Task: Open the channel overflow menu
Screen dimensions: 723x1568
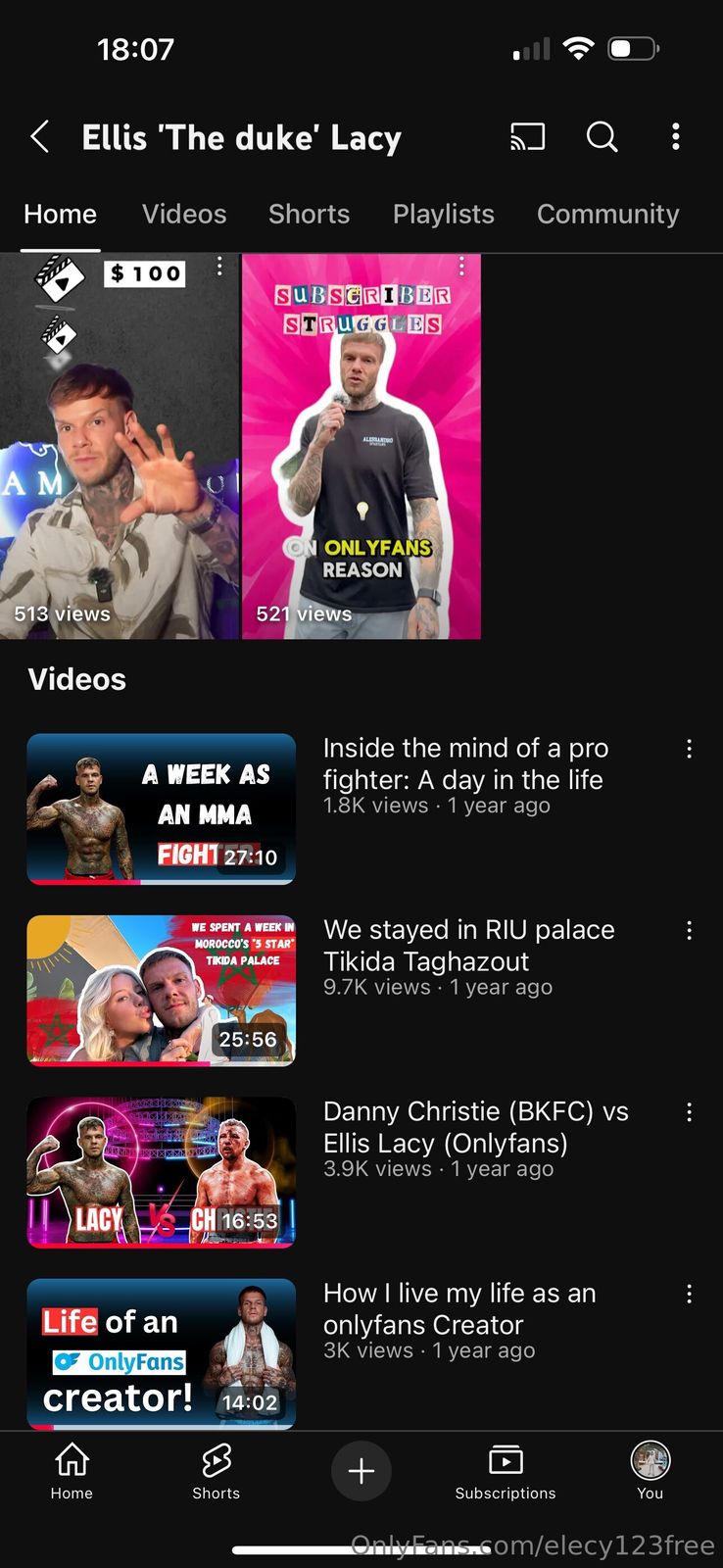Action: point(675,137)
